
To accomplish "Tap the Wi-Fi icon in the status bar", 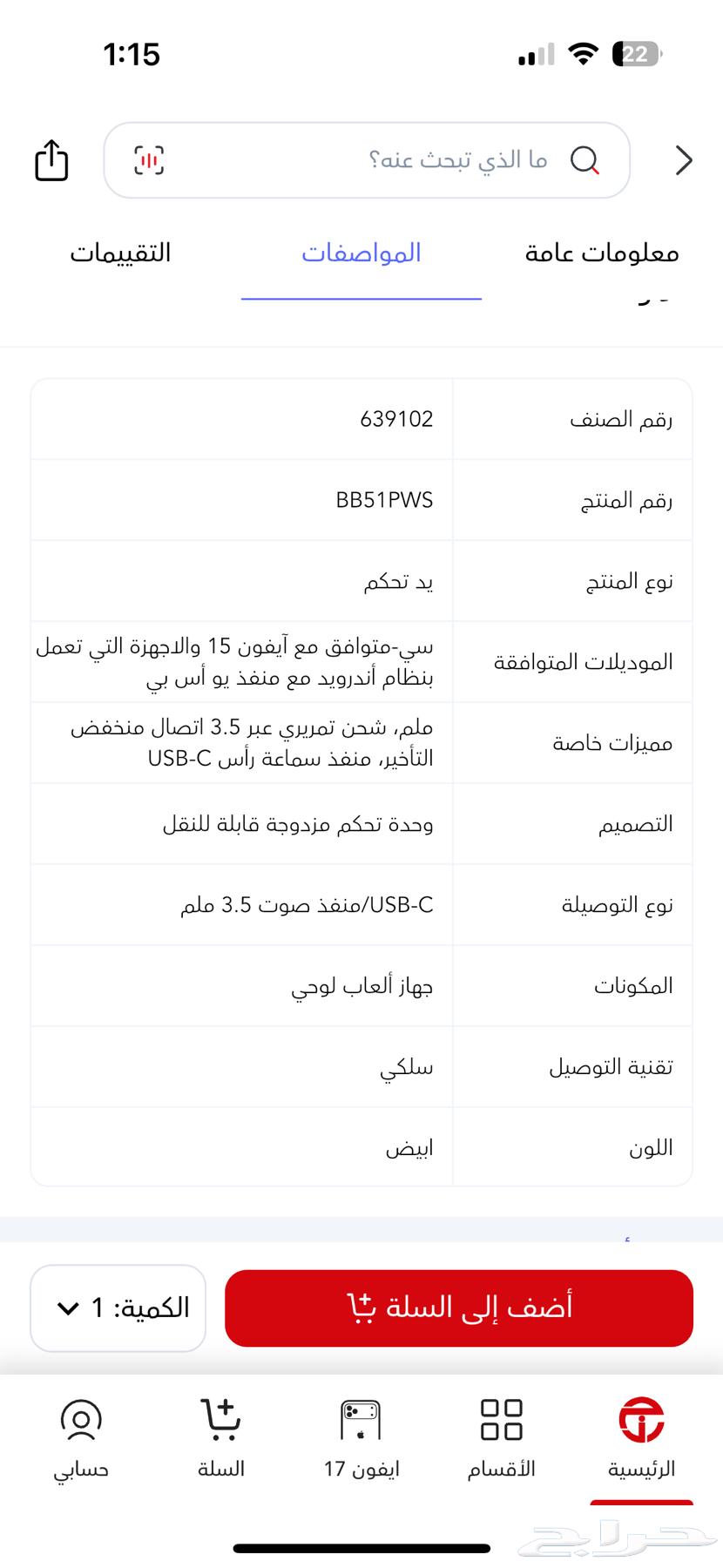I will (x=583, y=52).
